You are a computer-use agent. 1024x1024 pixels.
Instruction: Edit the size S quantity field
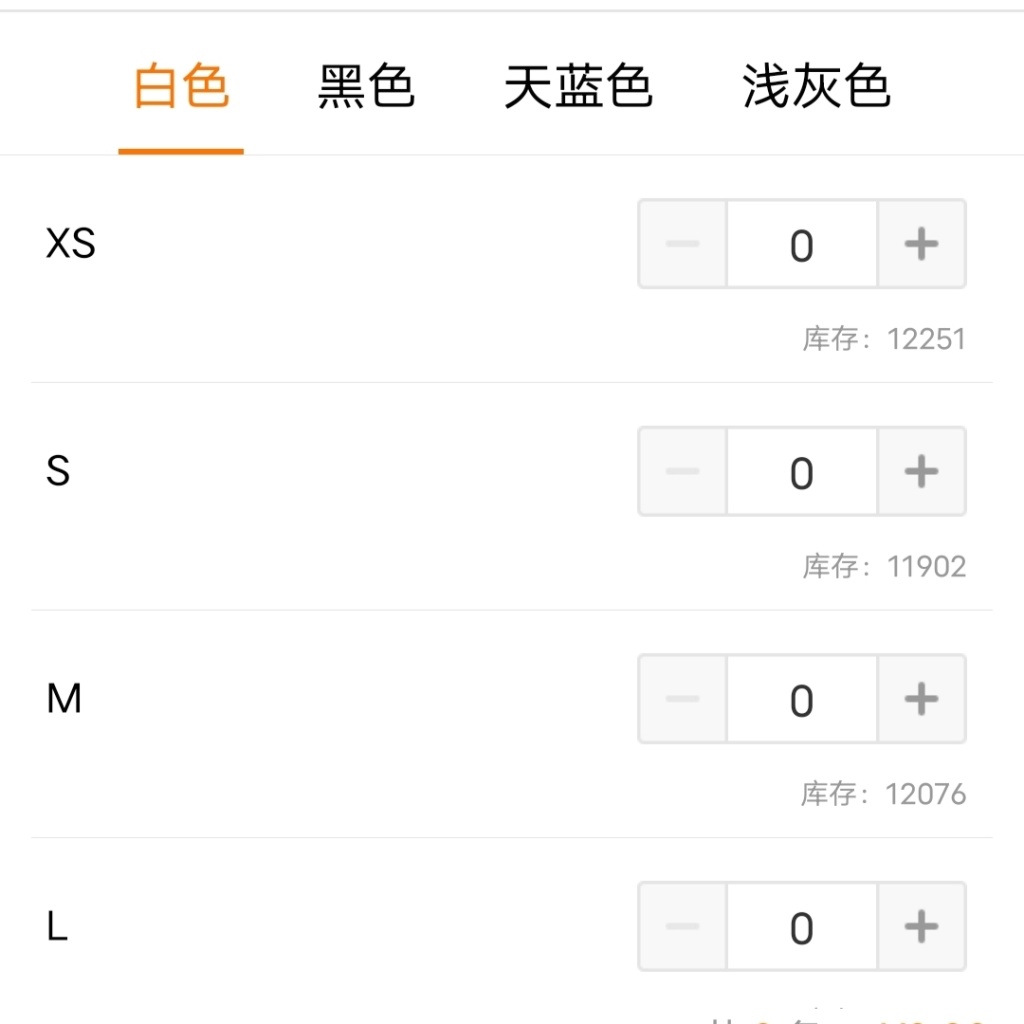802,472
